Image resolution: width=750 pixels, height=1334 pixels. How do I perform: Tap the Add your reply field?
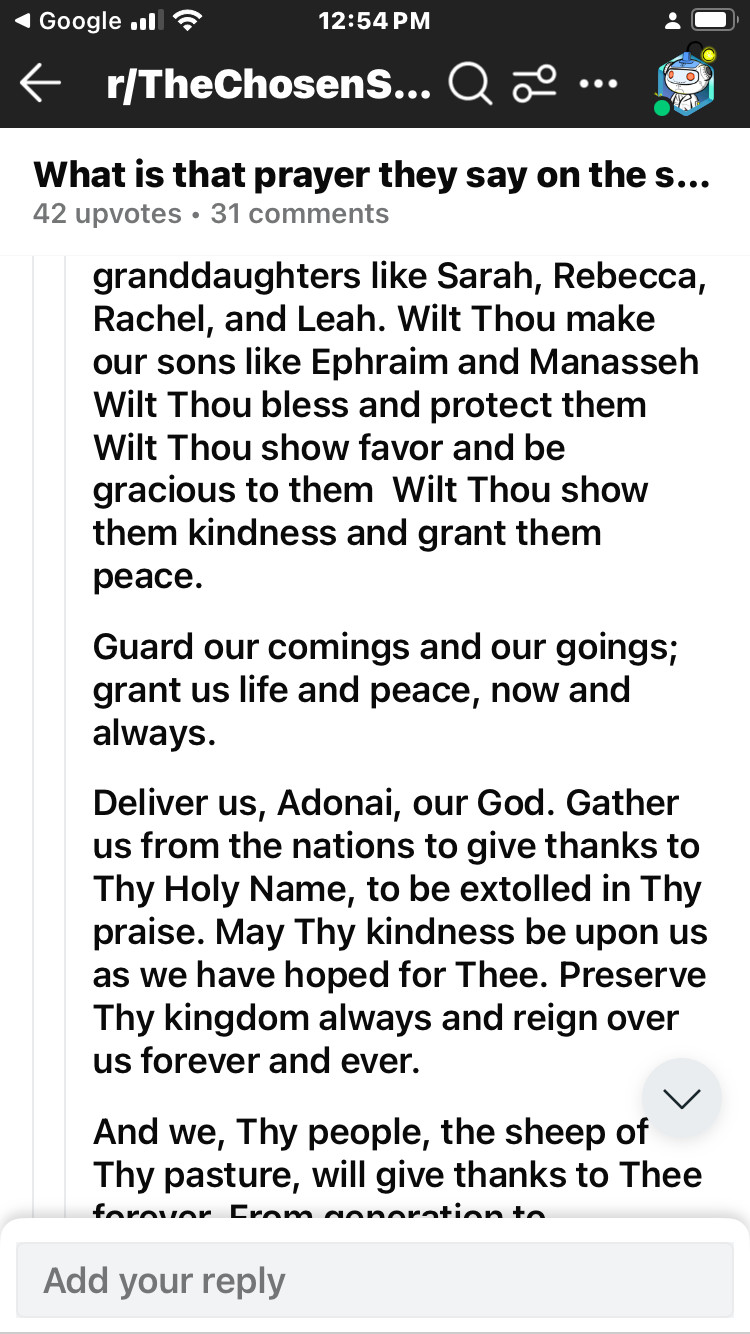click(375, 1280)
